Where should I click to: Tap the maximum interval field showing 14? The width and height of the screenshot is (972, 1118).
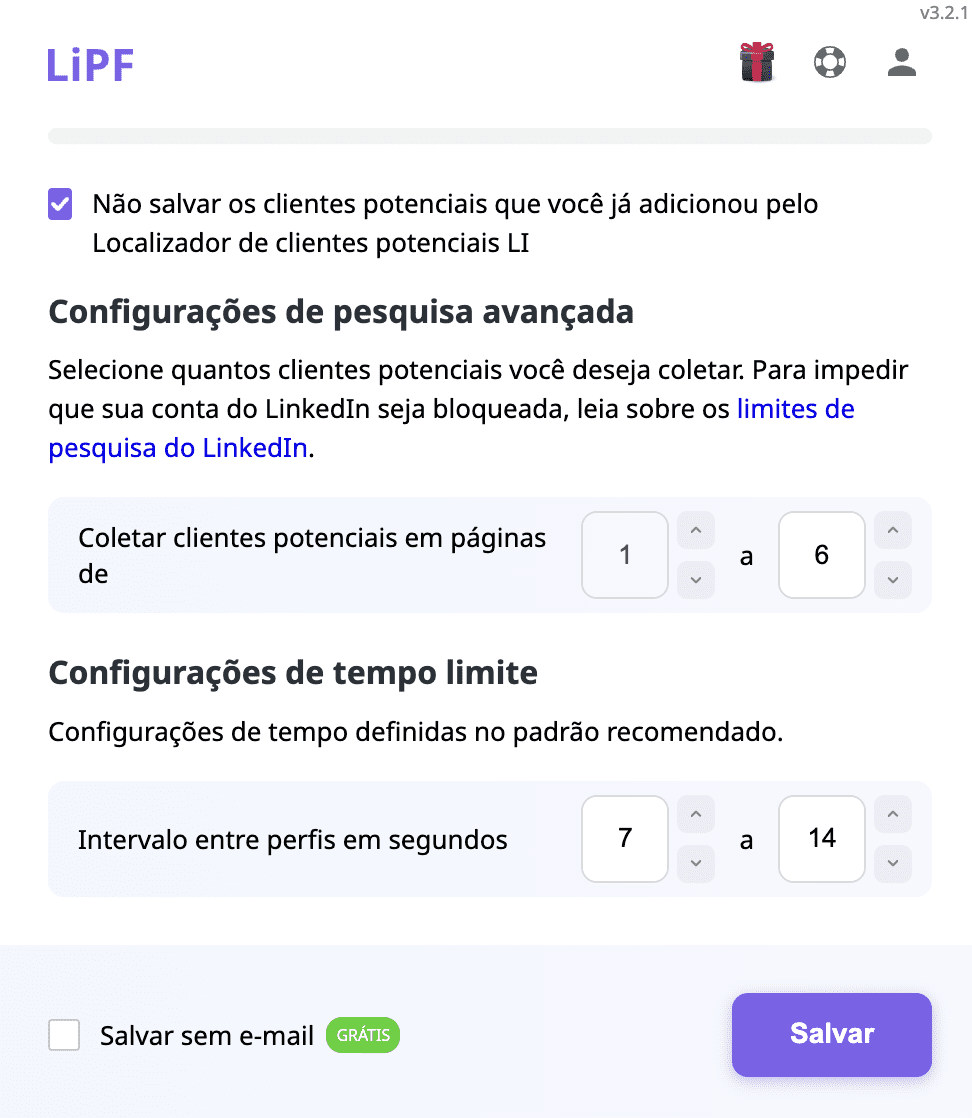tap(821, 838)
